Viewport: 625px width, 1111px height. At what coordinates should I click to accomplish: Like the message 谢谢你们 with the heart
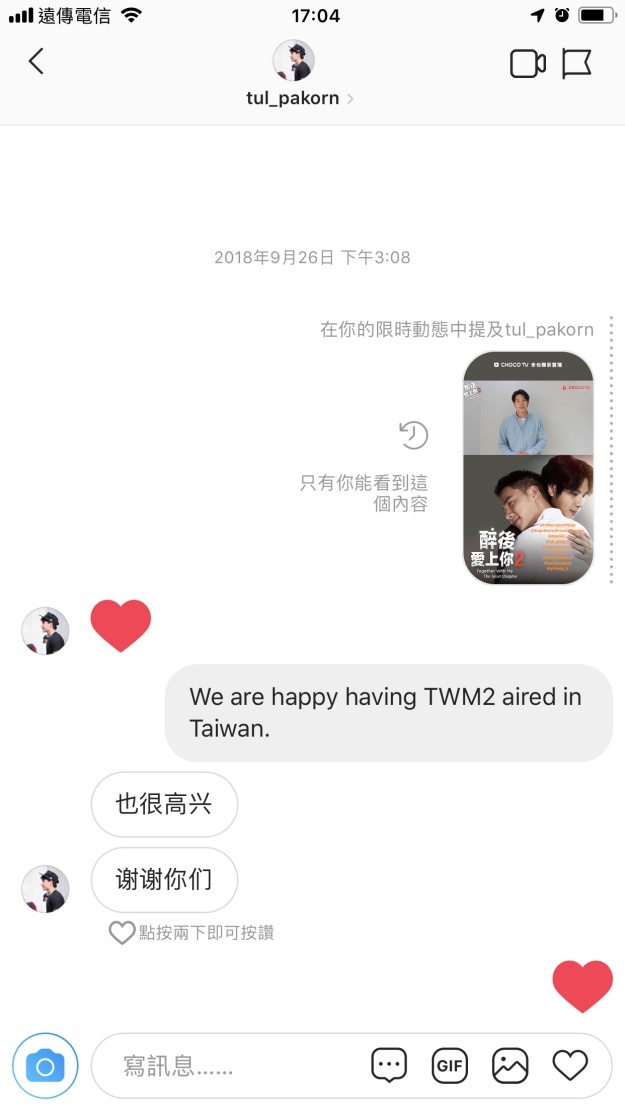[122, 933]
